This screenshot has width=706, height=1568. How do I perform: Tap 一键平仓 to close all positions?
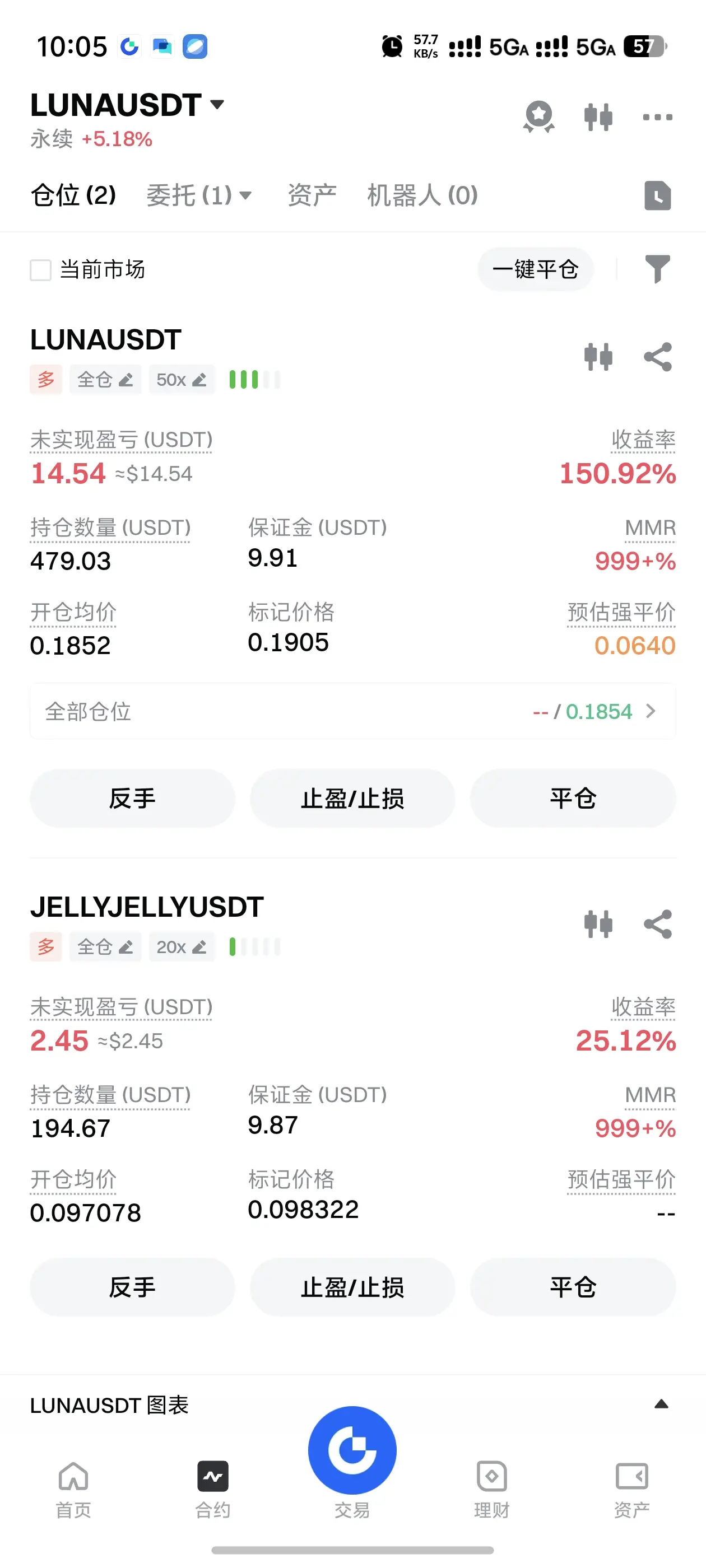[535, 269]
